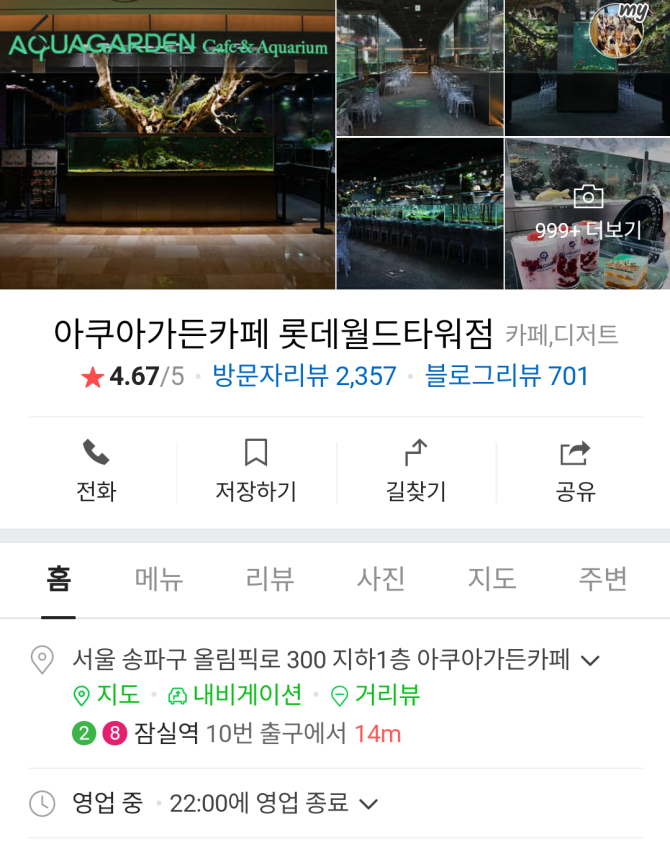
Task: Switch to the 리뷰 tab
Action: coord(270,579)
